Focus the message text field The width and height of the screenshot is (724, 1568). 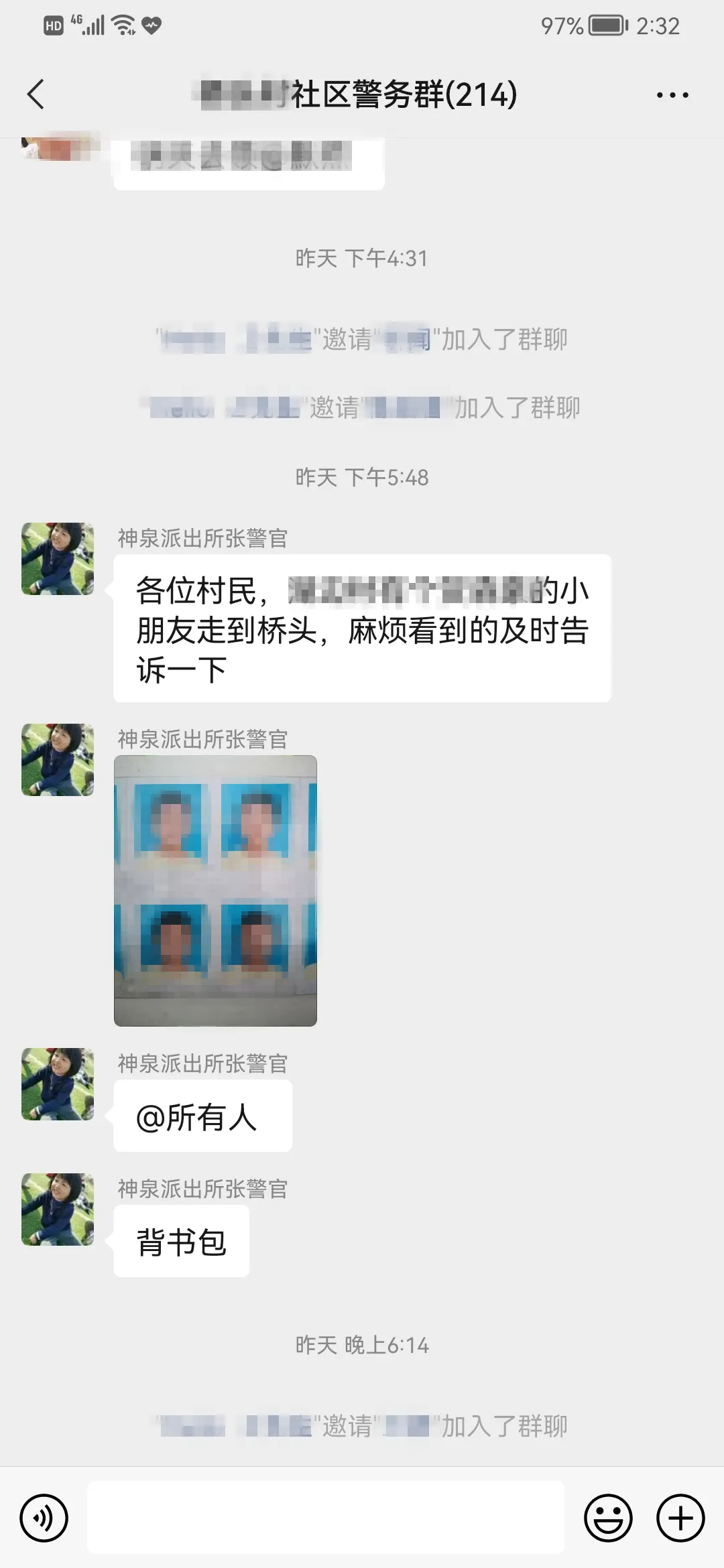(326, 1517)
